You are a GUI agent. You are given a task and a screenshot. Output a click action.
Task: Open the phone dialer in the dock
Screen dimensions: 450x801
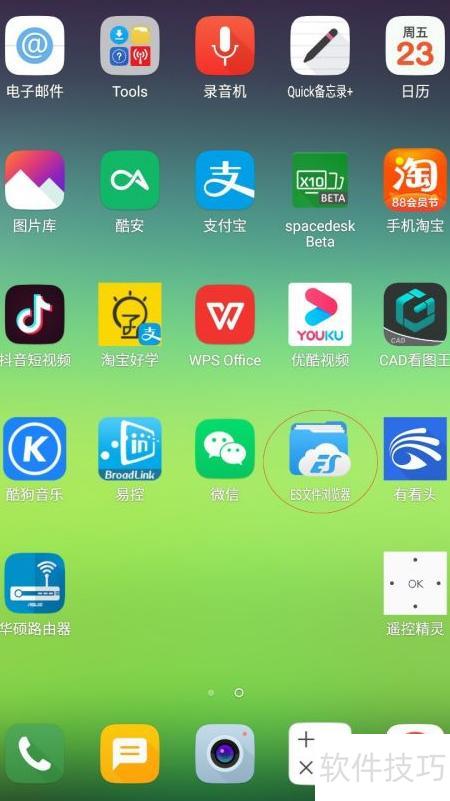(x=35, y=754)
